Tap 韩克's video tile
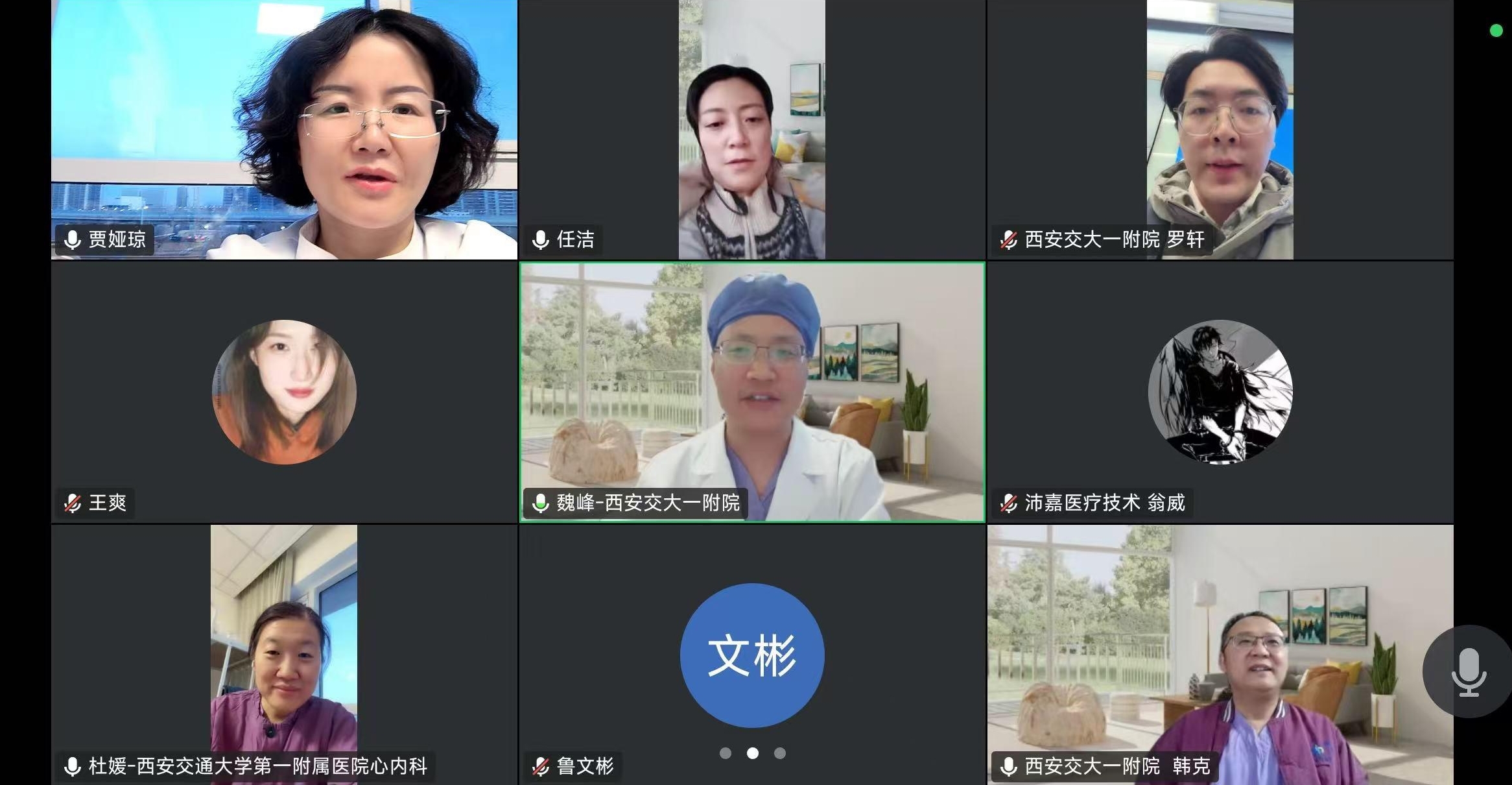This screenshot has height=785, width=1512. click(1220, 654)
